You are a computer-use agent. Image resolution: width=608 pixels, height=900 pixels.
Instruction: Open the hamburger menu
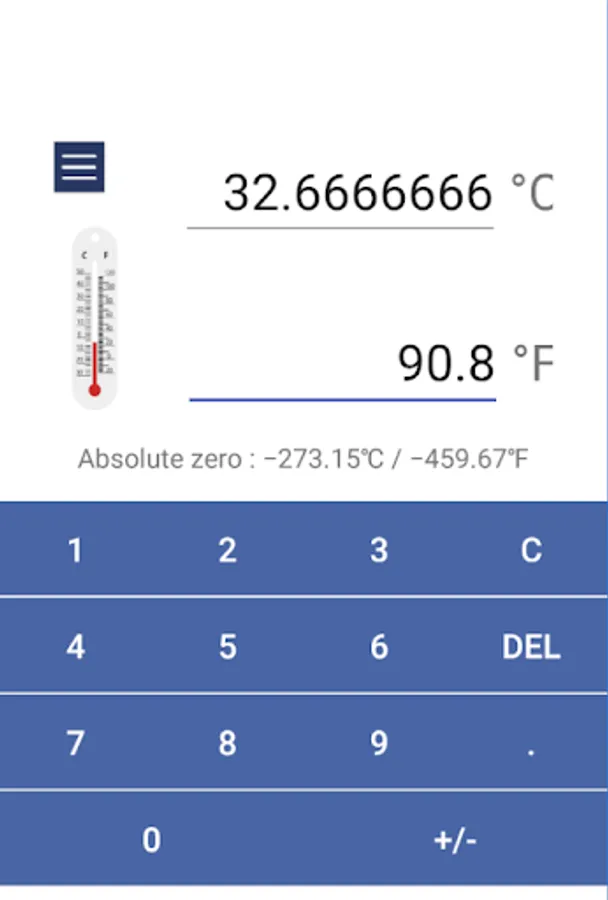pyautogui.click(x=79, y=167)
